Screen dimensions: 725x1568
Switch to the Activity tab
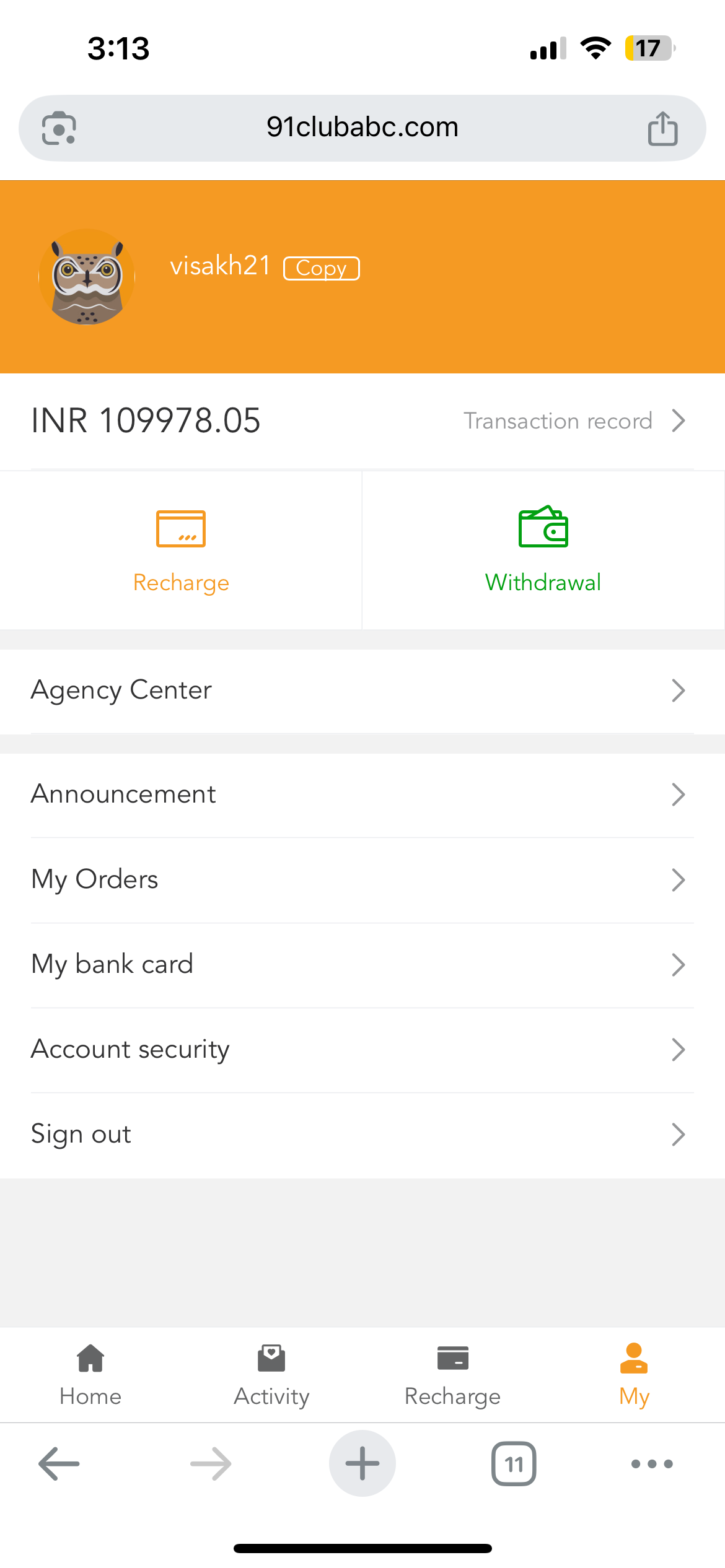(271, 1375)
